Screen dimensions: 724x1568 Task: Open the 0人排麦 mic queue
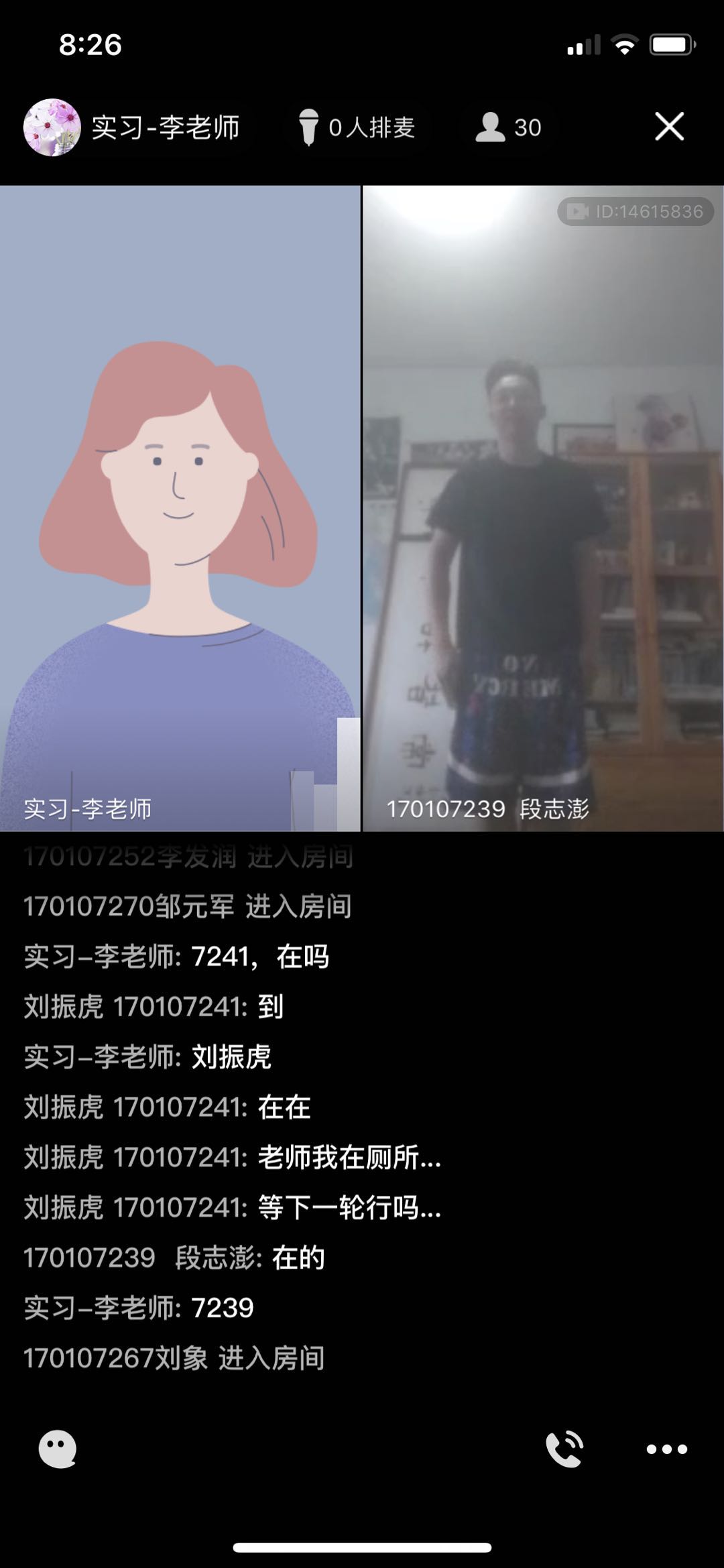click(357, 127)
